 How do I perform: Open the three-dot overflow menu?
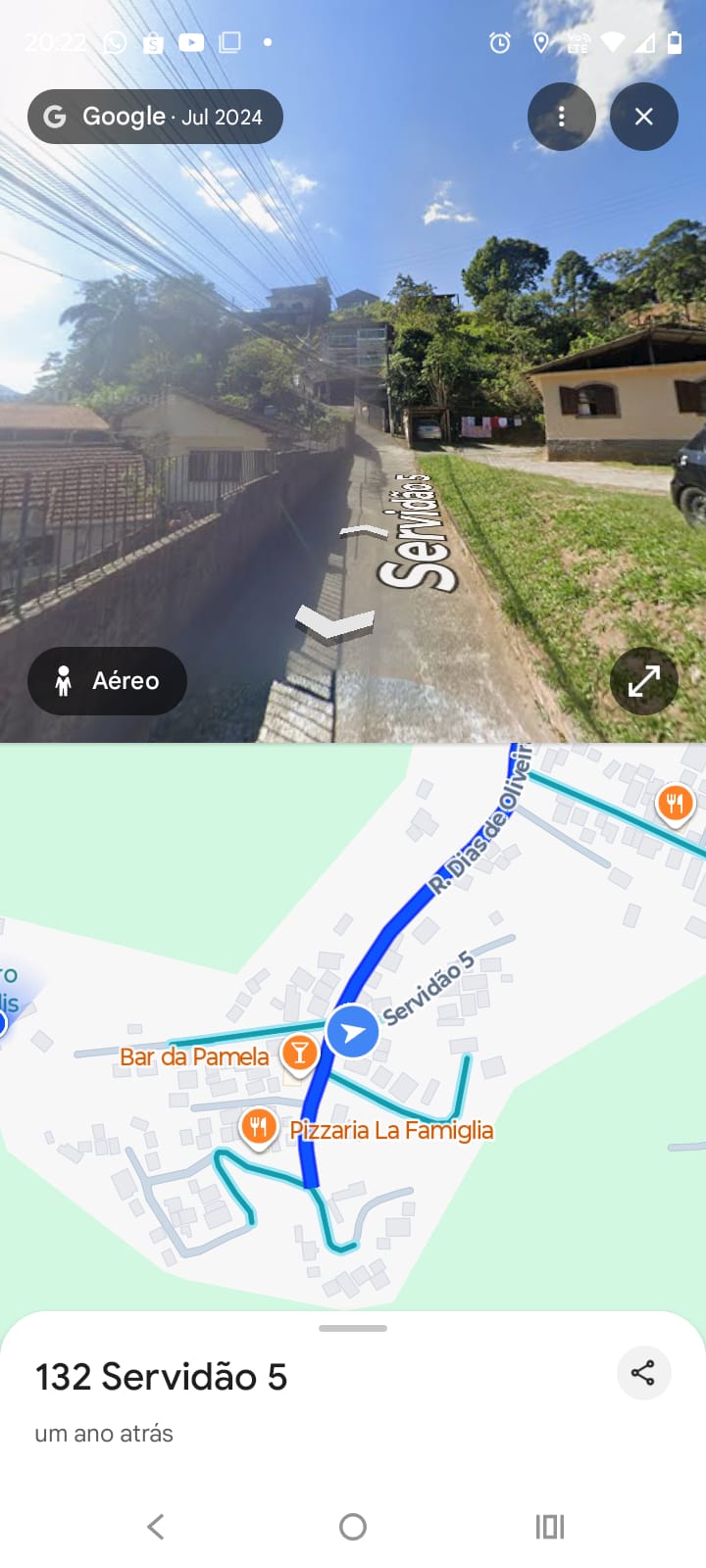561,117
